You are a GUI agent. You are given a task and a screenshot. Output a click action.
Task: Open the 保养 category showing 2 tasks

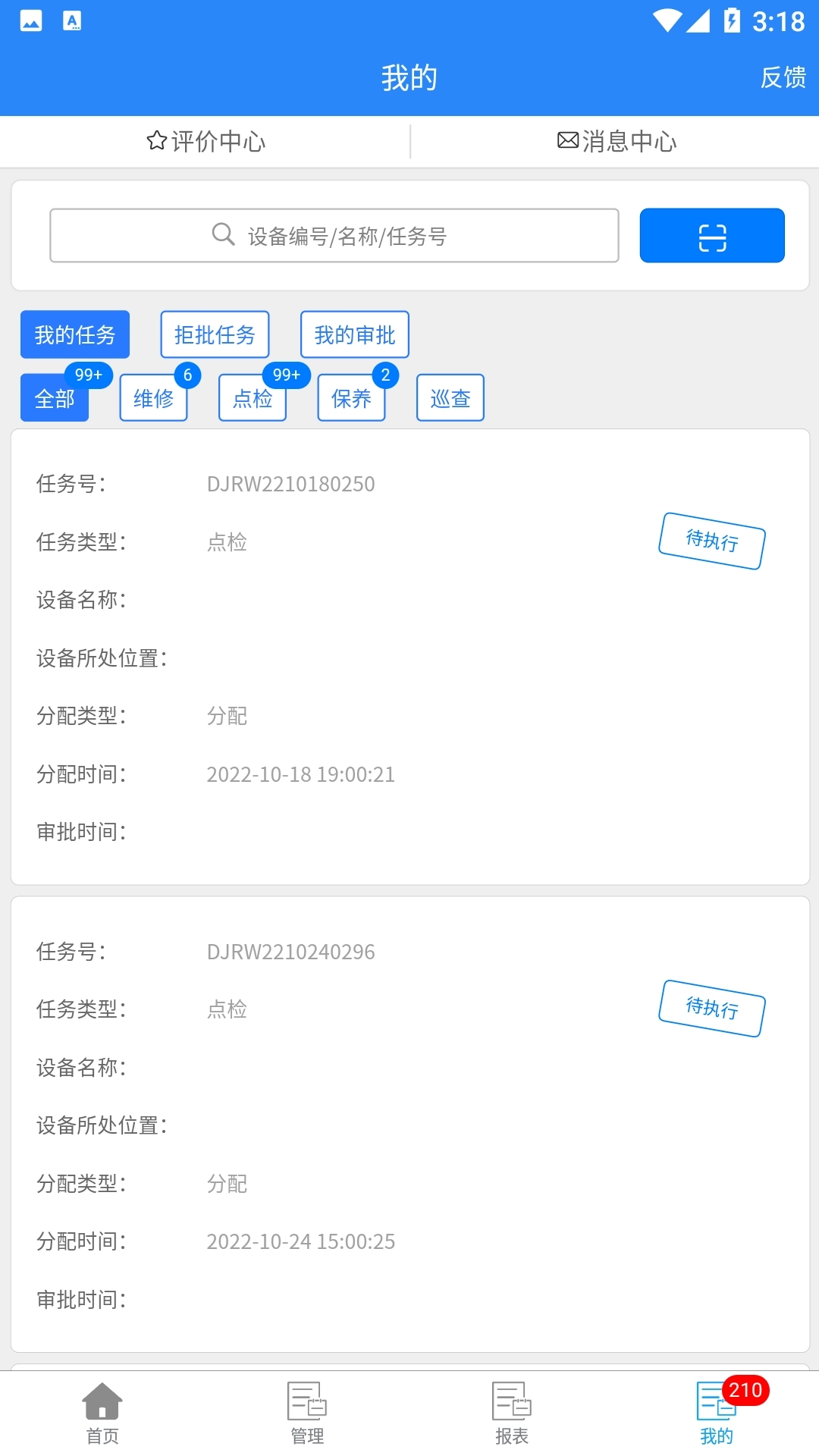[x=351, y=397]
